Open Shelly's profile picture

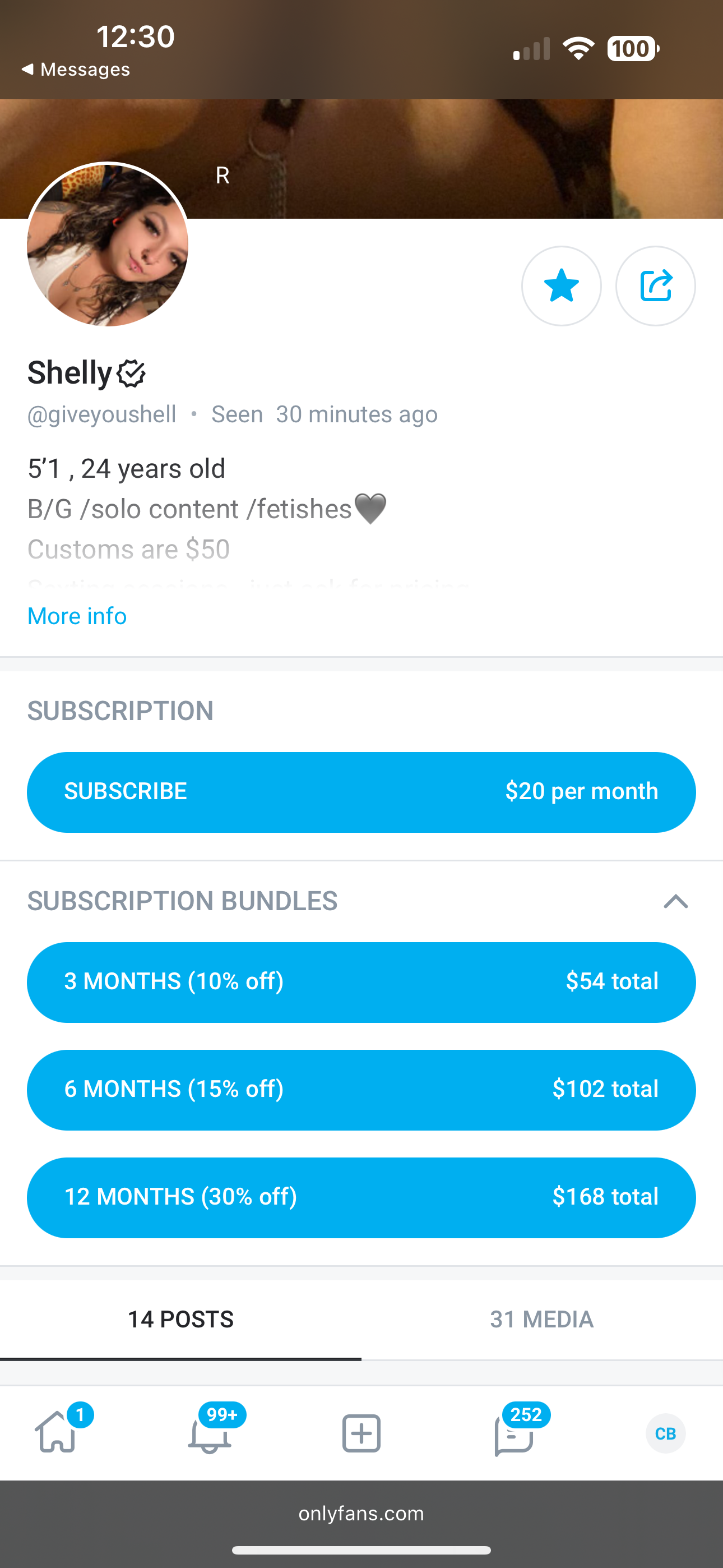(x=108, y=245)
